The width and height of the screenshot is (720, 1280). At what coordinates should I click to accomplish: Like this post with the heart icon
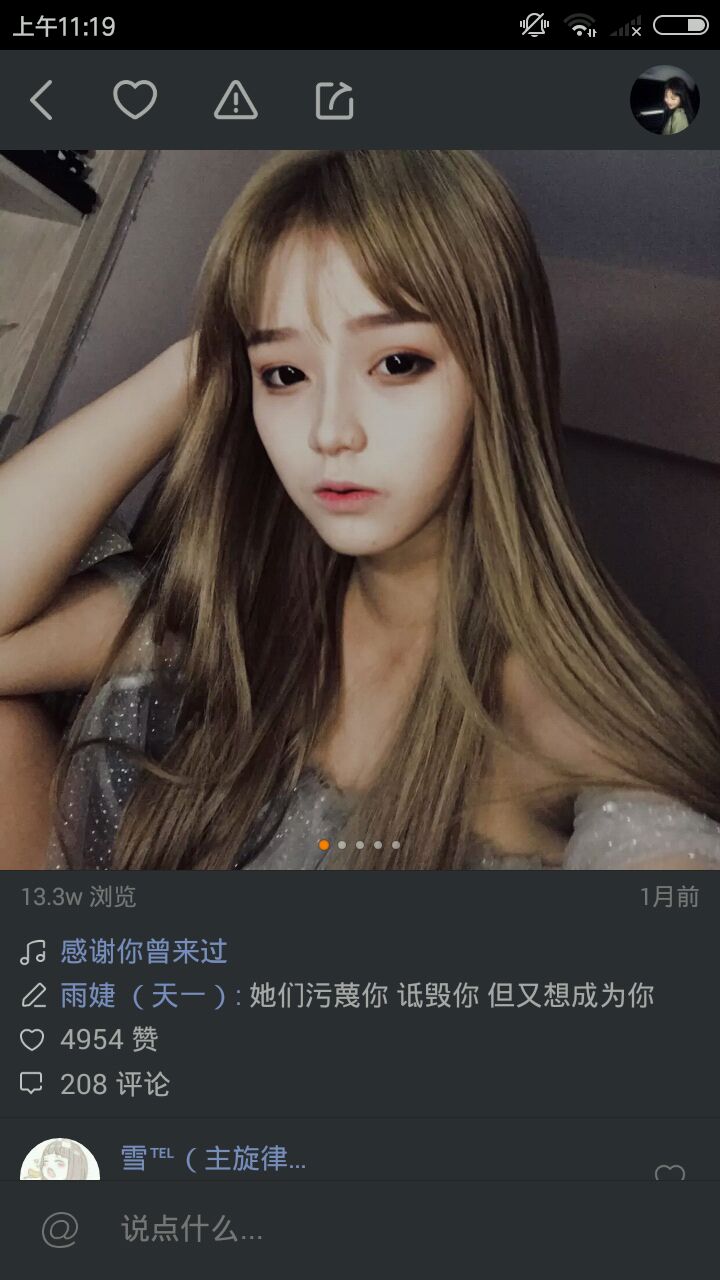[x=135, y=101]
